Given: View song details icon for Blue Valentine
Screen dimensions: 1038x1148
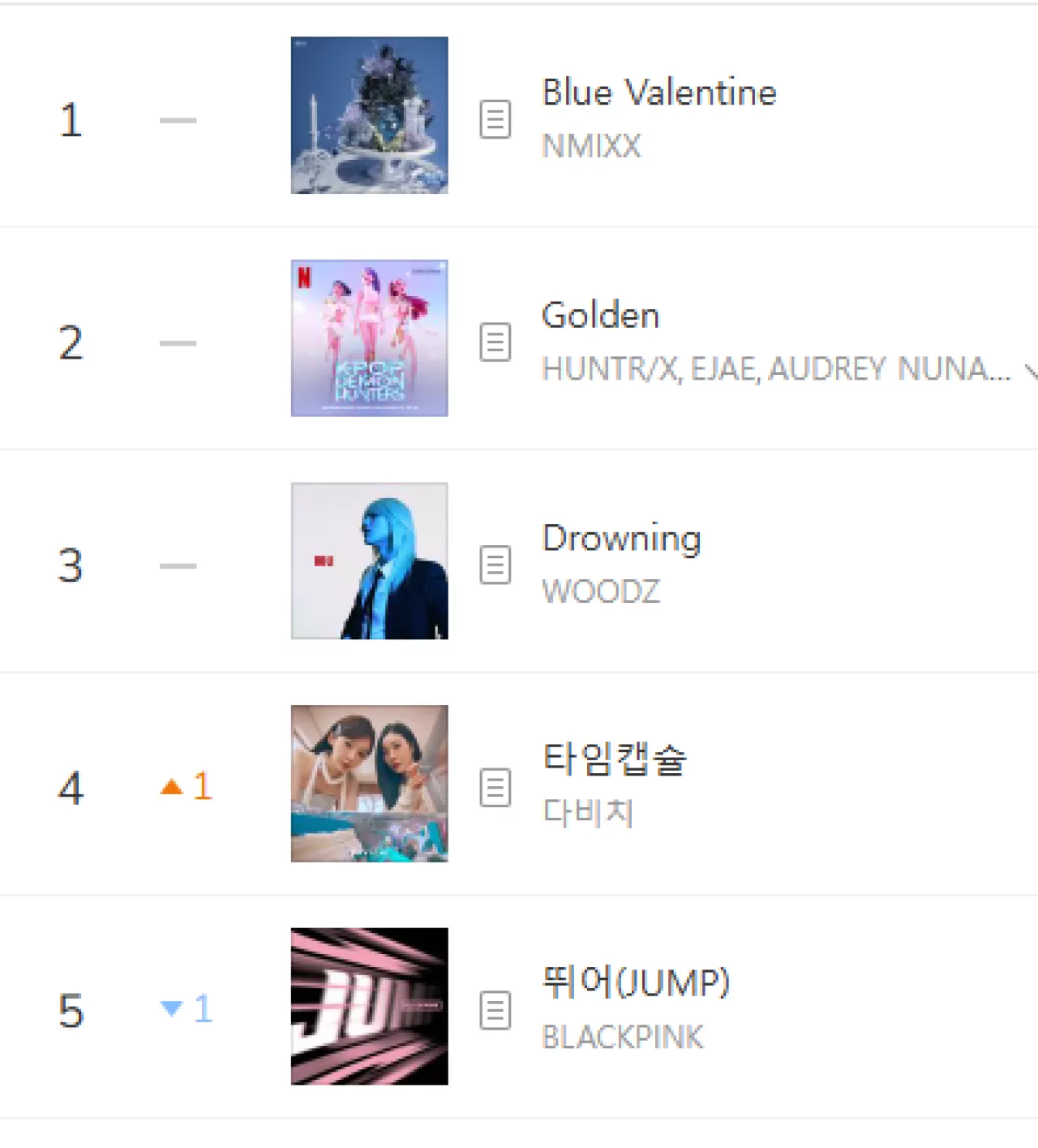Looking at the screenshot, I should (495, 119).
